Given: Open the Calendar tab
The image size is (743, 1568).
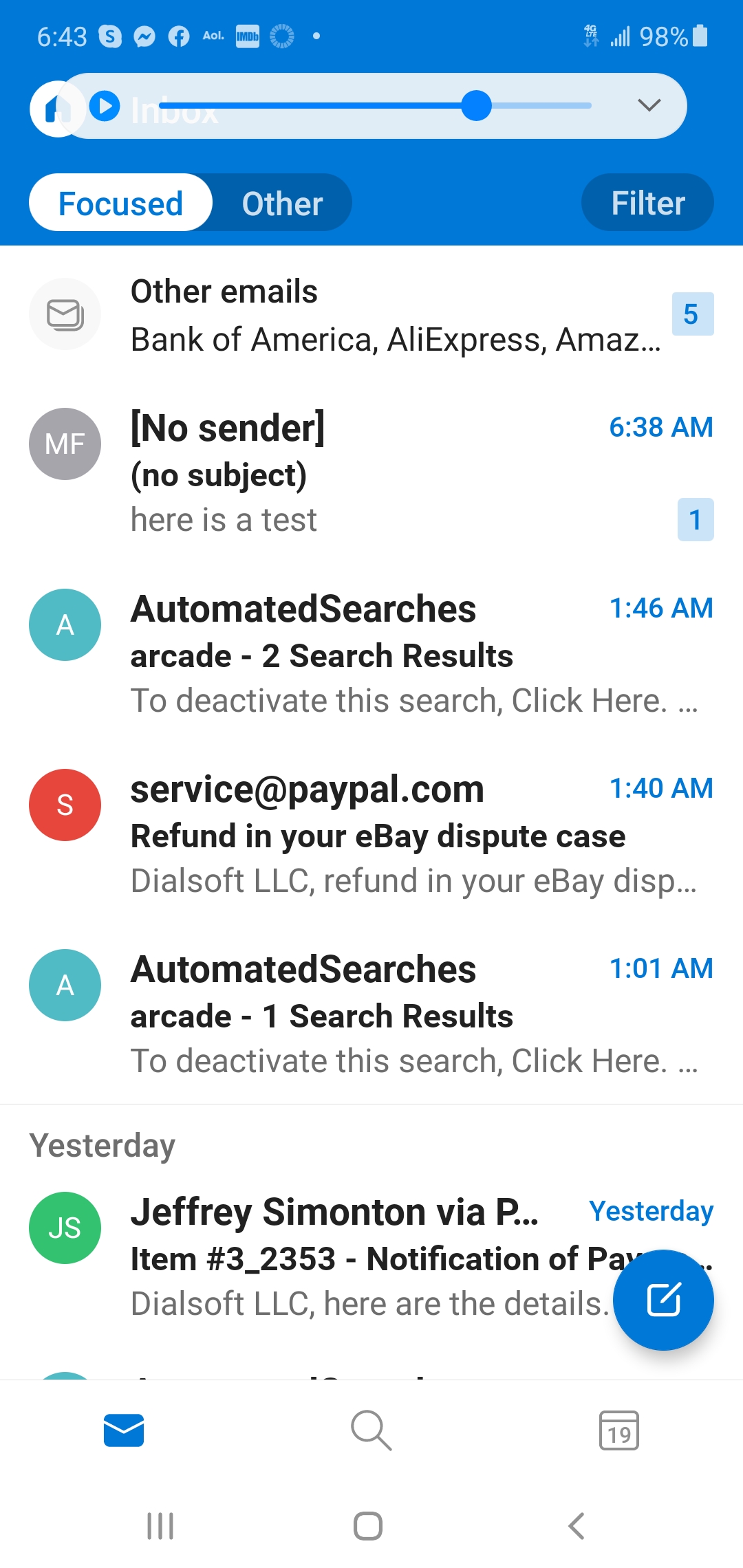Looking at the screenshot, I should [x=619, y=1430].
